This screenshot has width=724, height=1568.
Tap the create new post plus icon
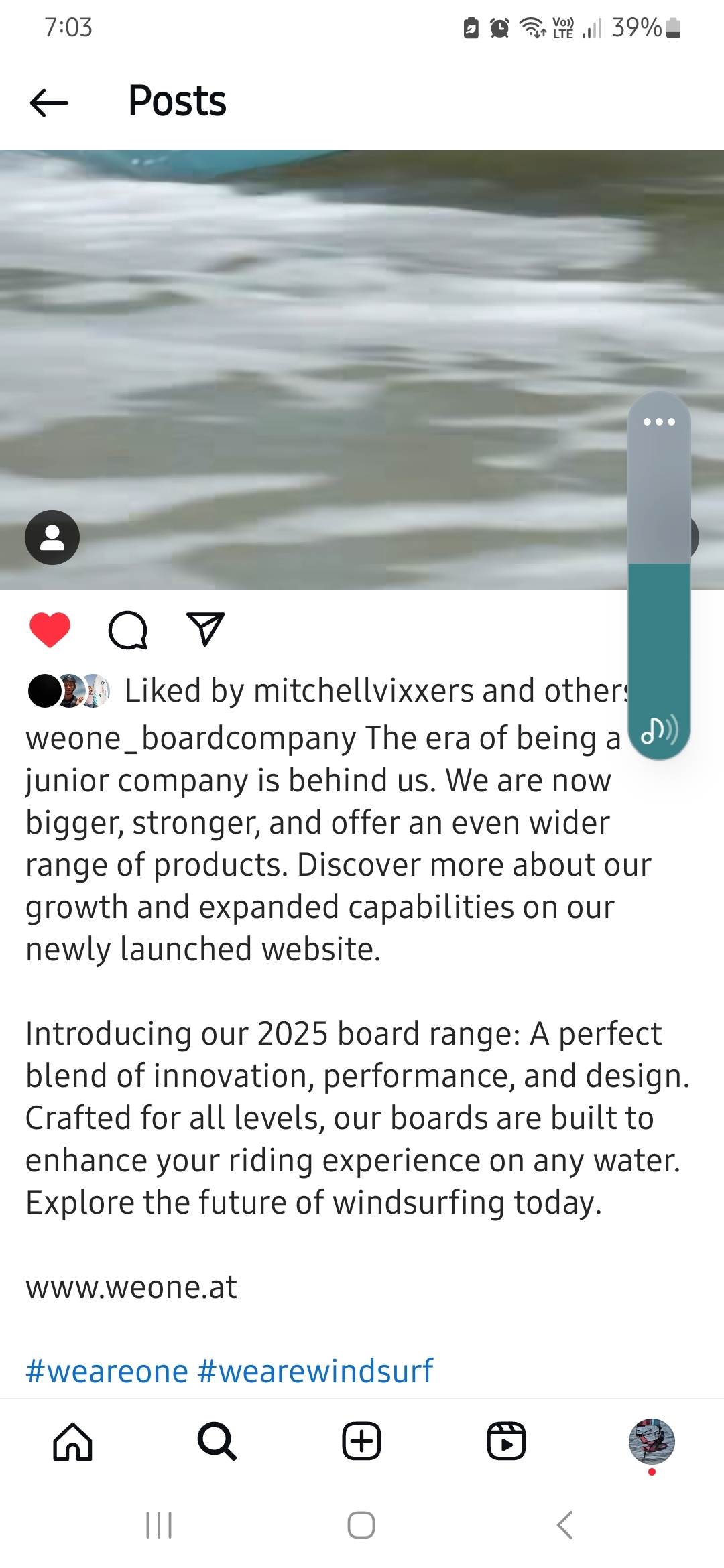click(361, 1443)
